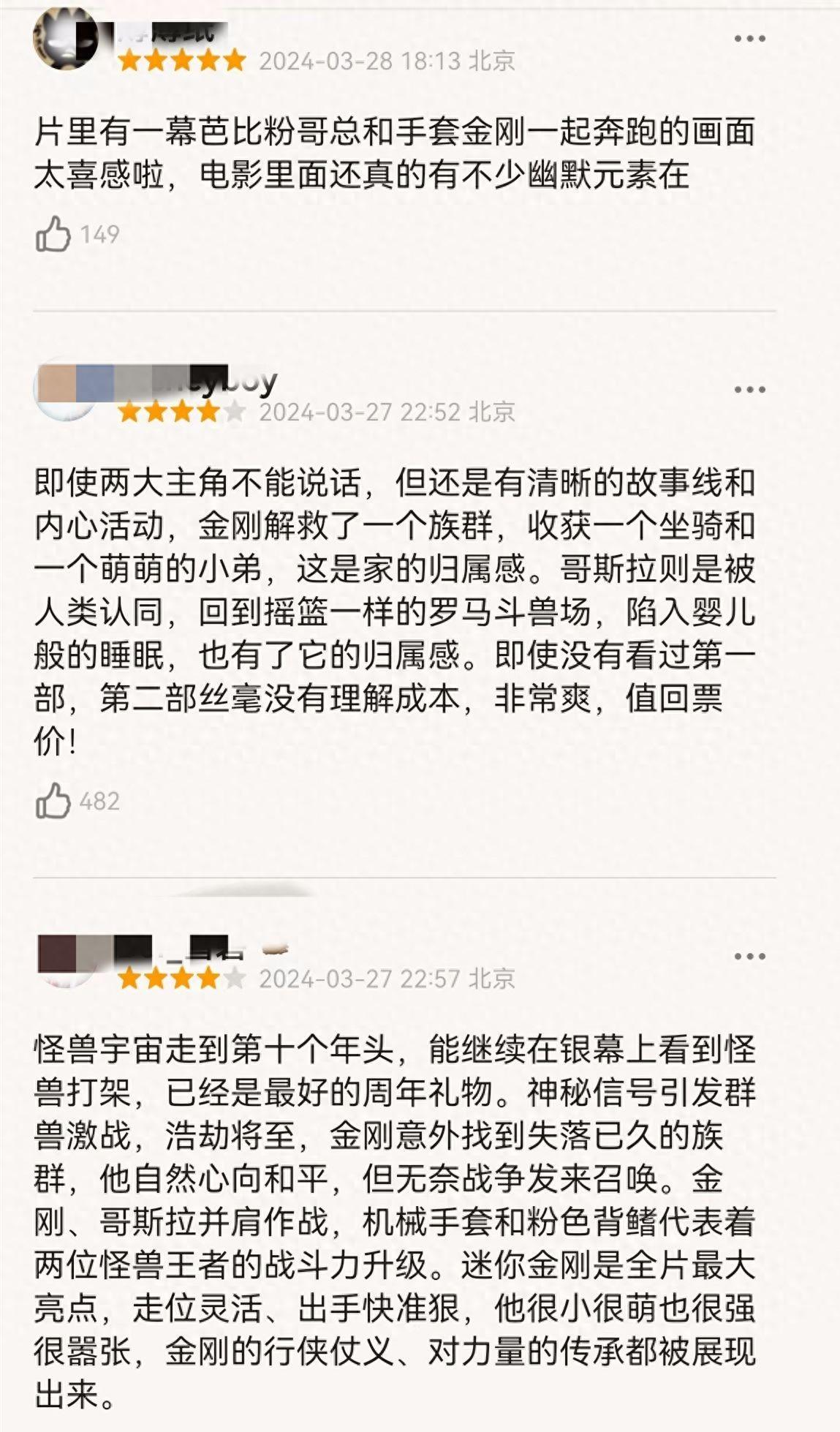The image size is (840, 1432).
Task: Like the review with 482 likes
Action: [x=53, y=801]
